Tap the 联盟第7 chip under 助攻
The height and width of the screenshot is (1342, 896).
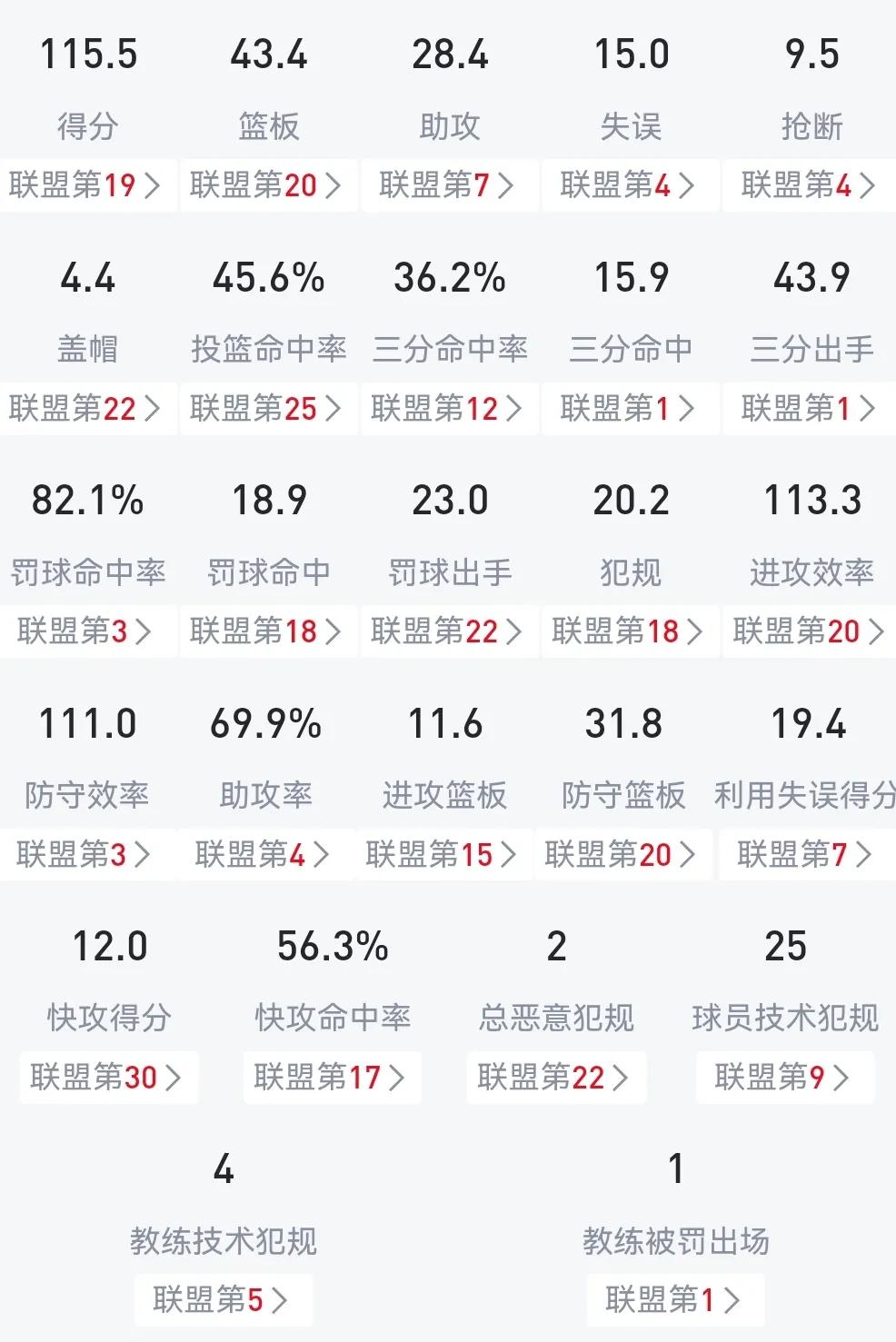click(x=448, y=185)
